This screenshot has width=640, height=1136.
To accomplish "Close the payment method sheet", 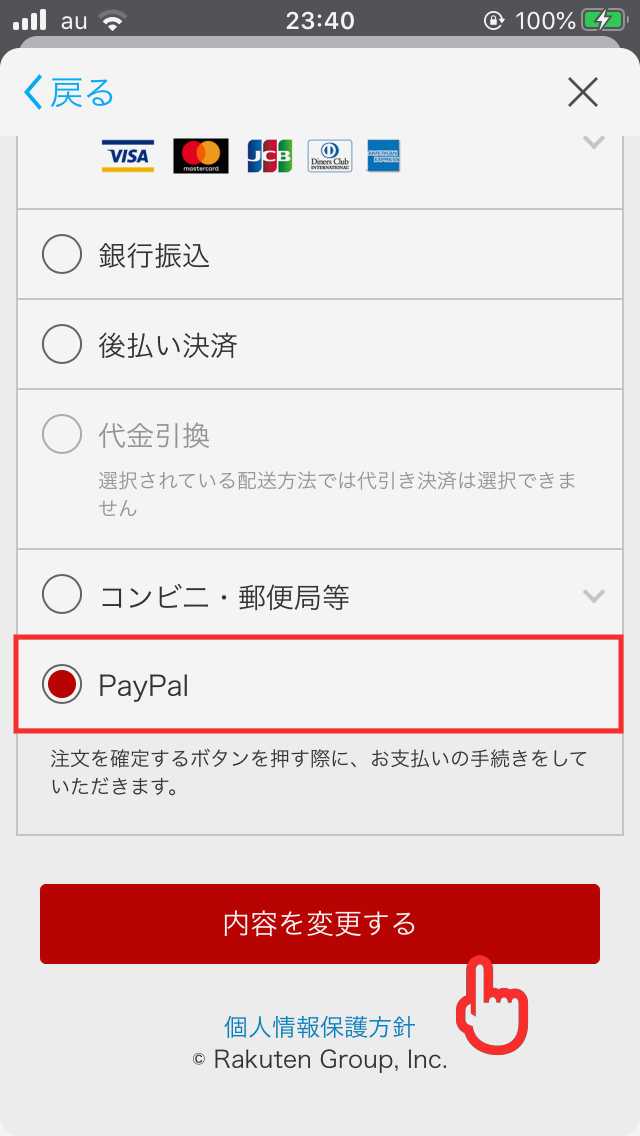I will click(582, 93).
